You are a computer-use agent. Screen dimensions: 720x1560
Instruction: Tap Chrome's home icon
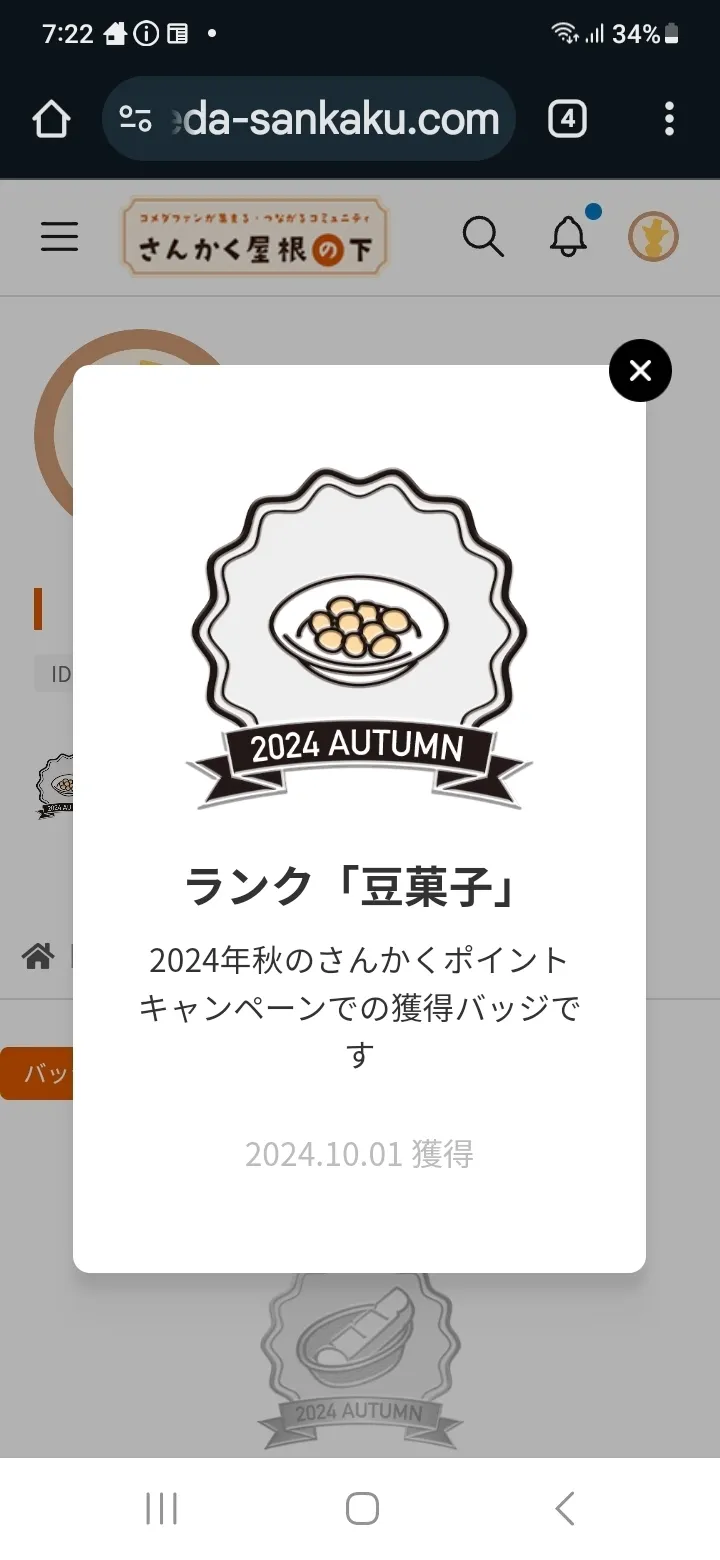coord(50,118)
